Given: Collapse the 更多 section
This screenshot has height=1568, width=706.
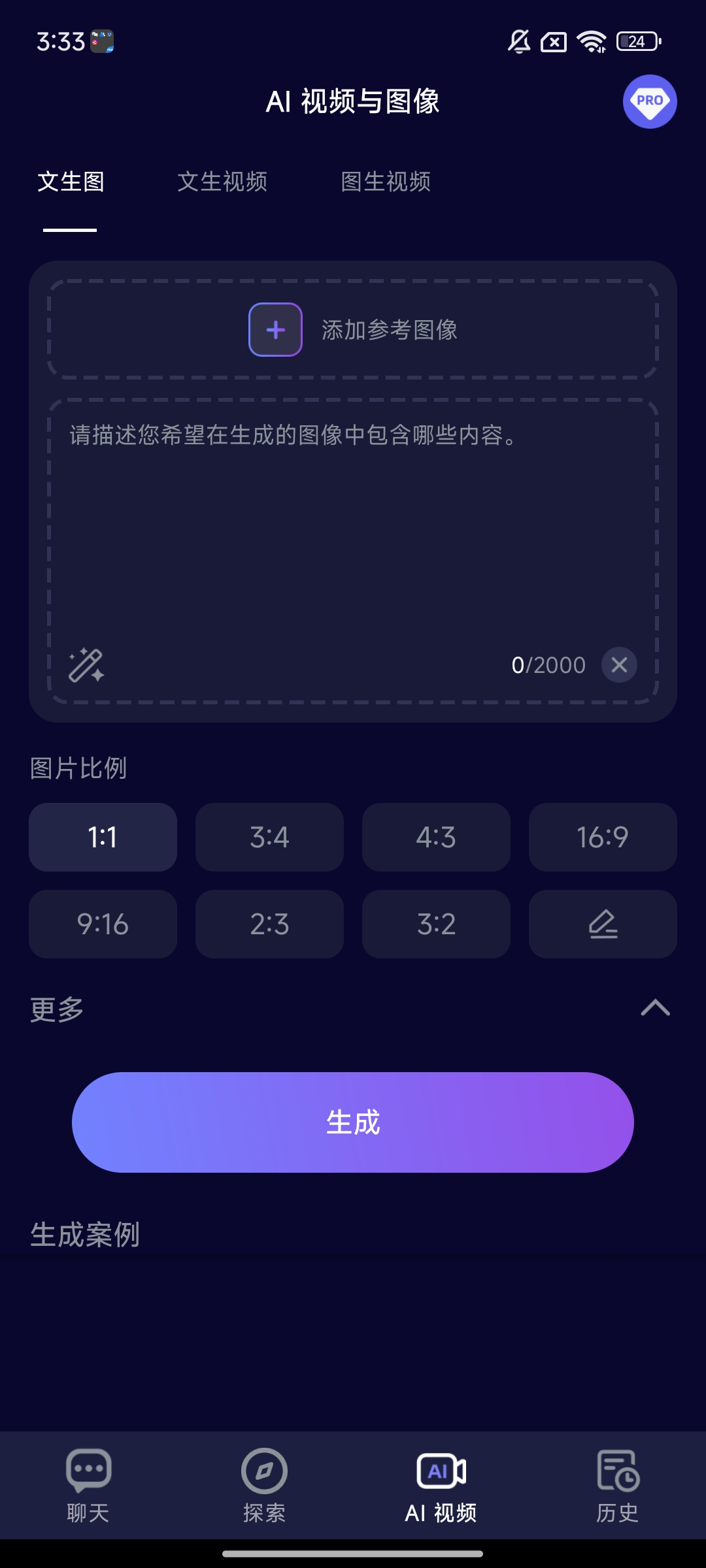Looking at the screenshot, I should pos(655,1008).
